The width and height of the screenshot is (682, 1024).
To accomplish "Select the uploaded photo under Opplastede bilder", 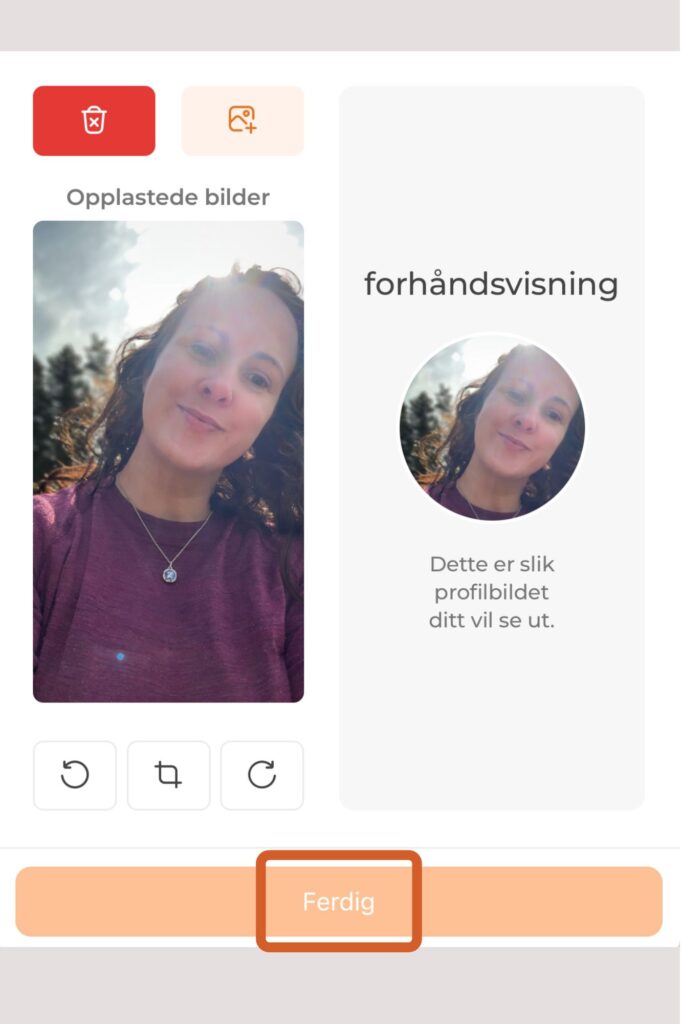I will click(168, 461).
